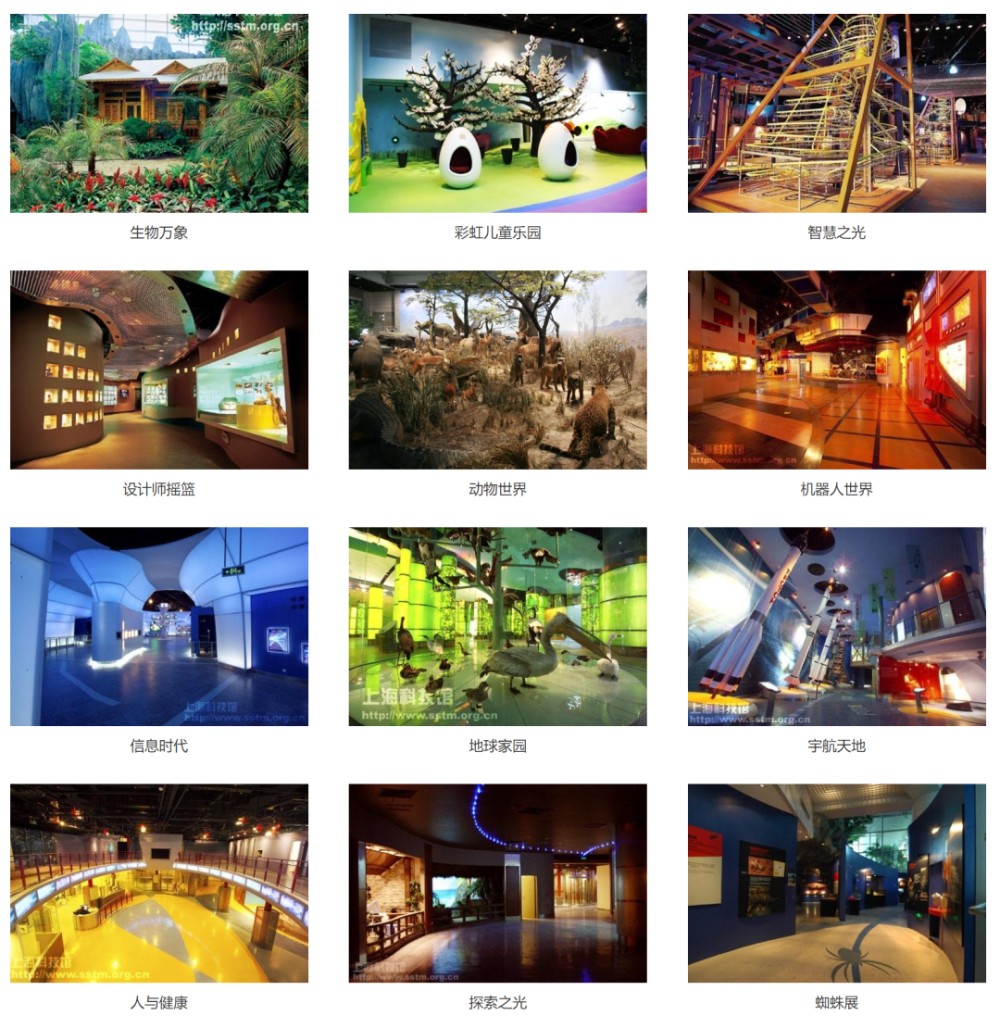Tap the 动物世界 exhibition tile
Image resolution: width=1000 pixels, height=1028 pixels.
pyautogui.click(x=497, y=370)
